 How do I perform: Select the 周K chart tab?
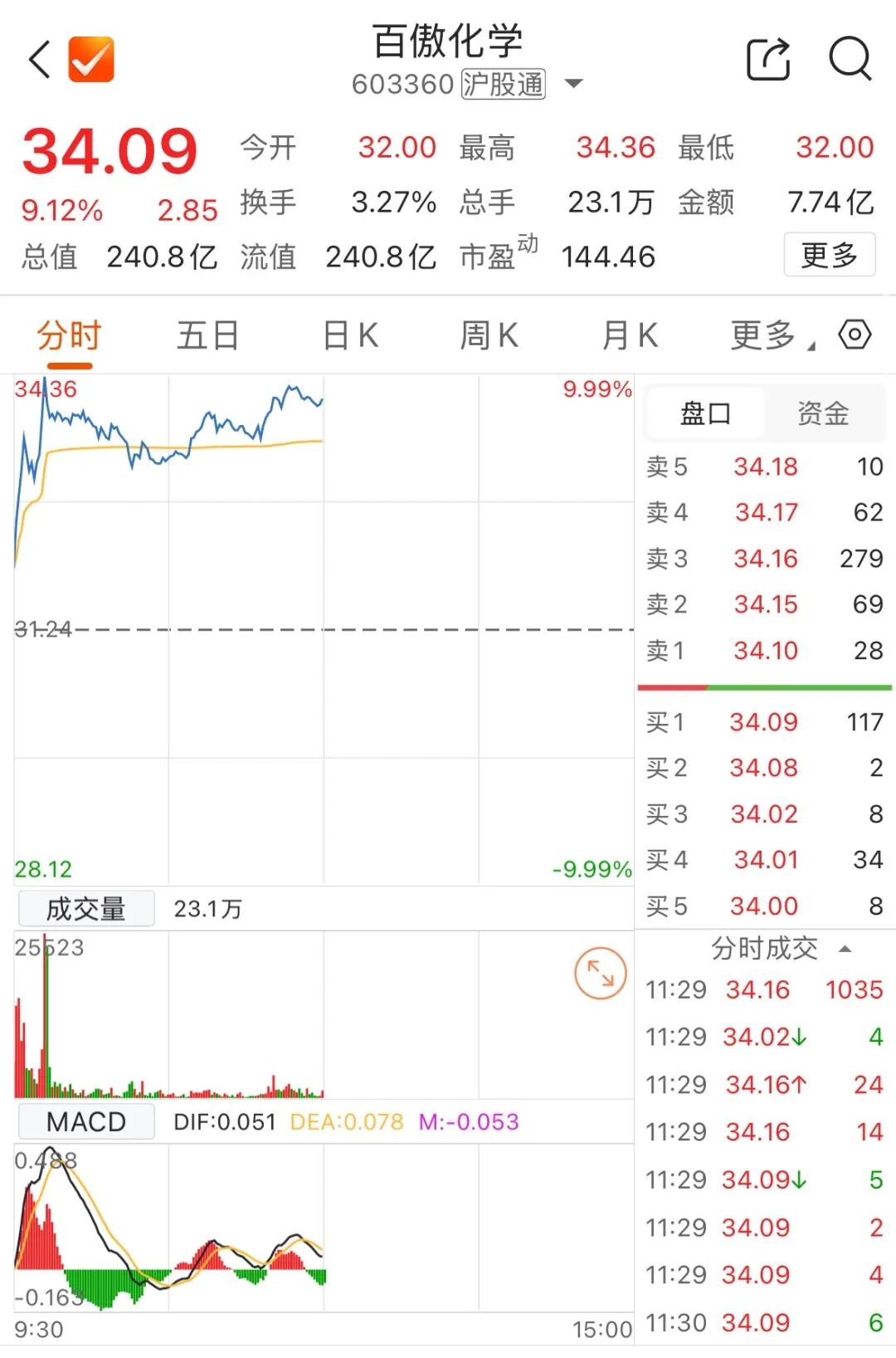point(489,336)
